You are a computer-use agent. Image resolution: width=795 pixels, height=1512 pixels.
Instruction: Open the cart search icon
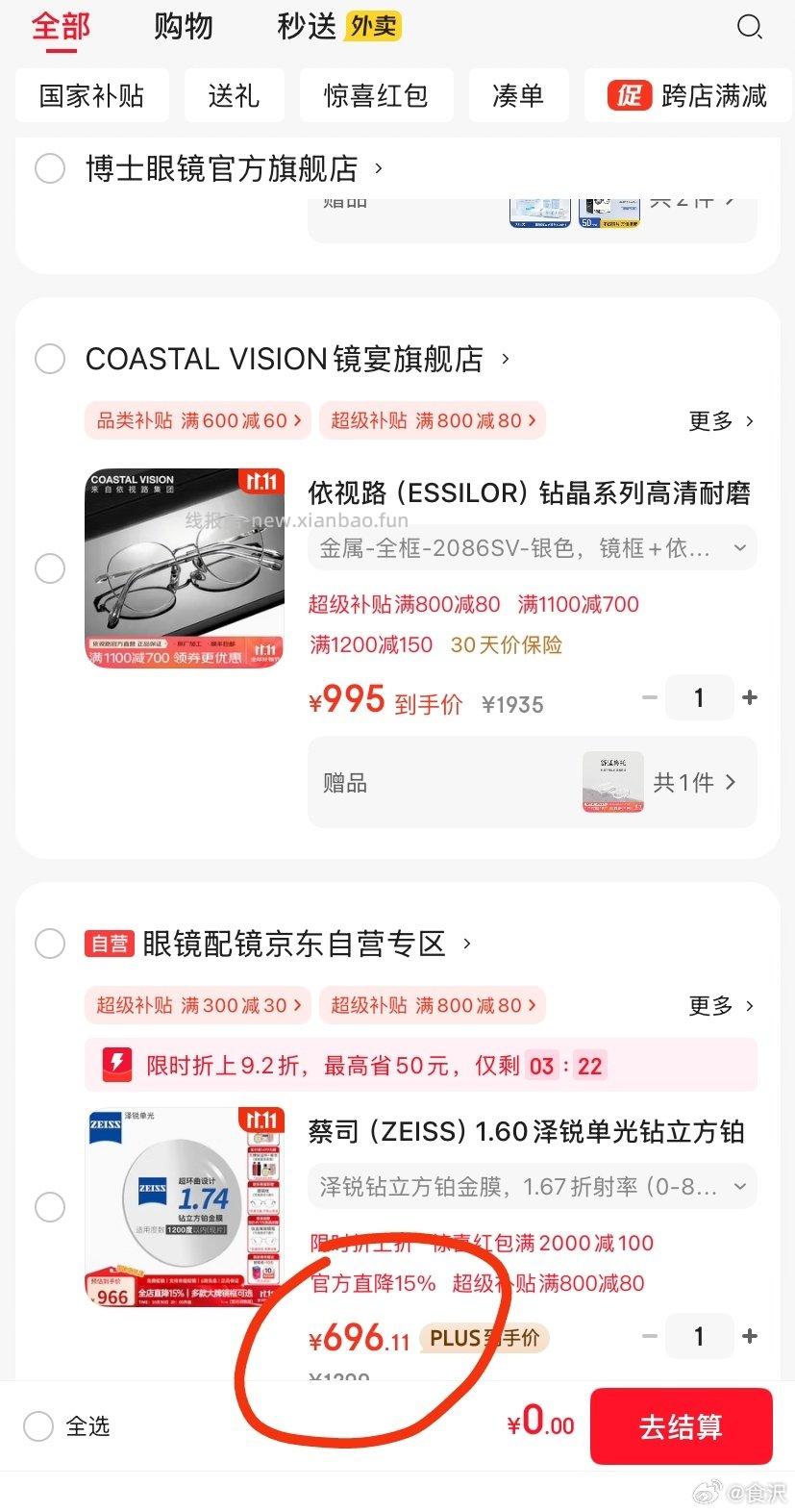tap(749, 27)
